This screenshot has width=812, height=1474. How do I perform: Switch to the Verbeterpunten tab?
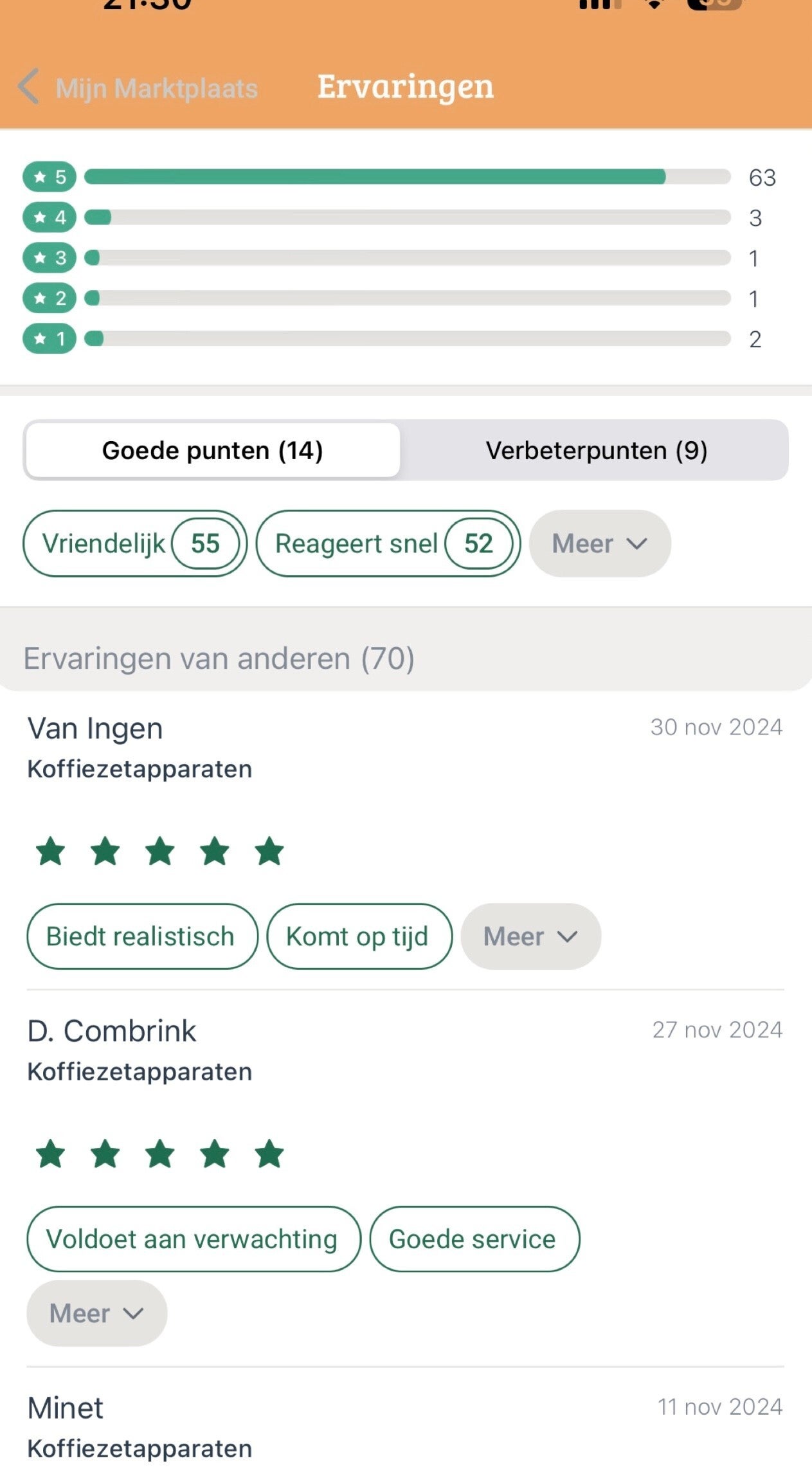pos(596,450)
